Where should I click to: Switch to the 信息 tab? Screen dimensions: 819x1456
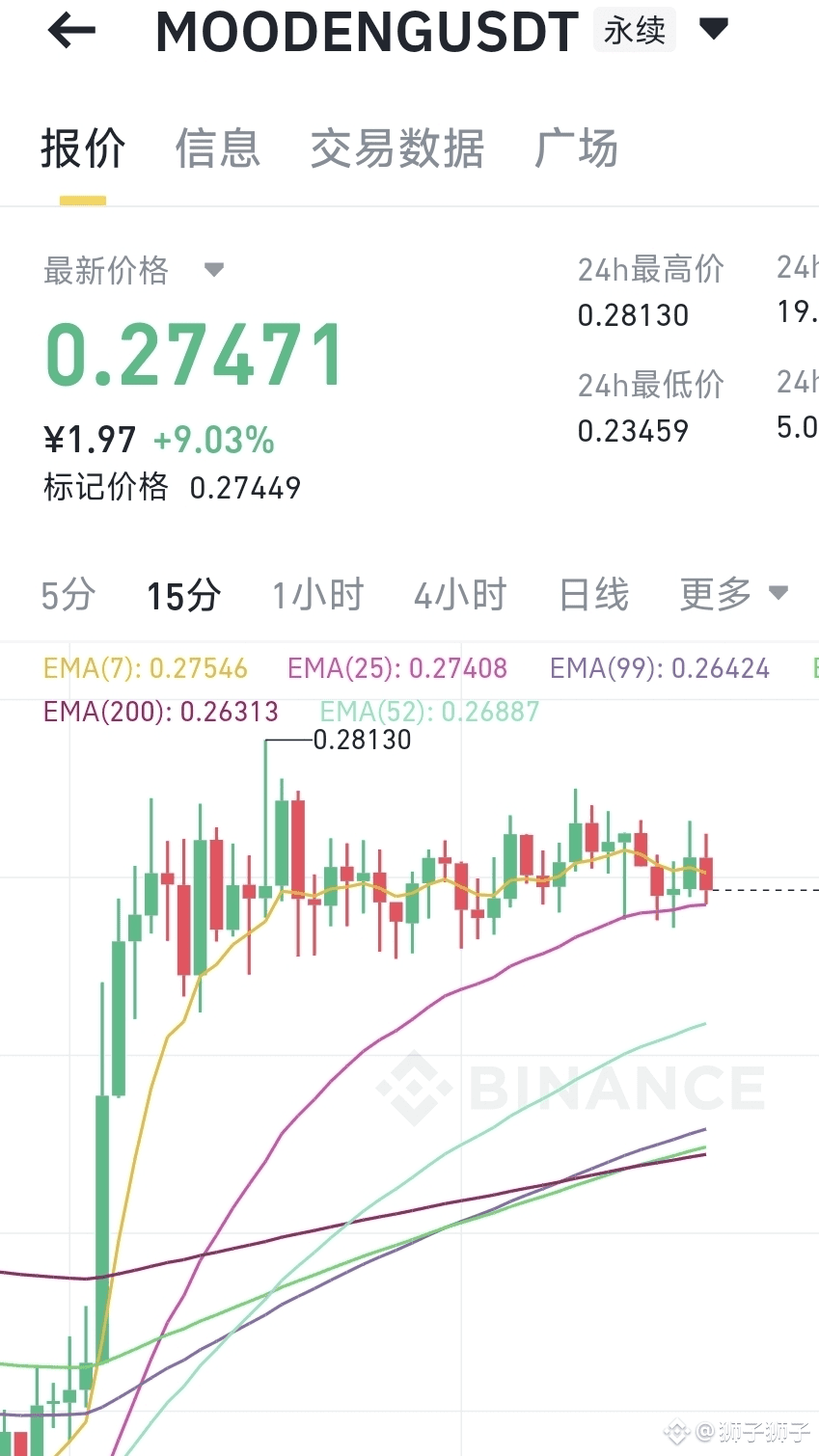point(218,149)
